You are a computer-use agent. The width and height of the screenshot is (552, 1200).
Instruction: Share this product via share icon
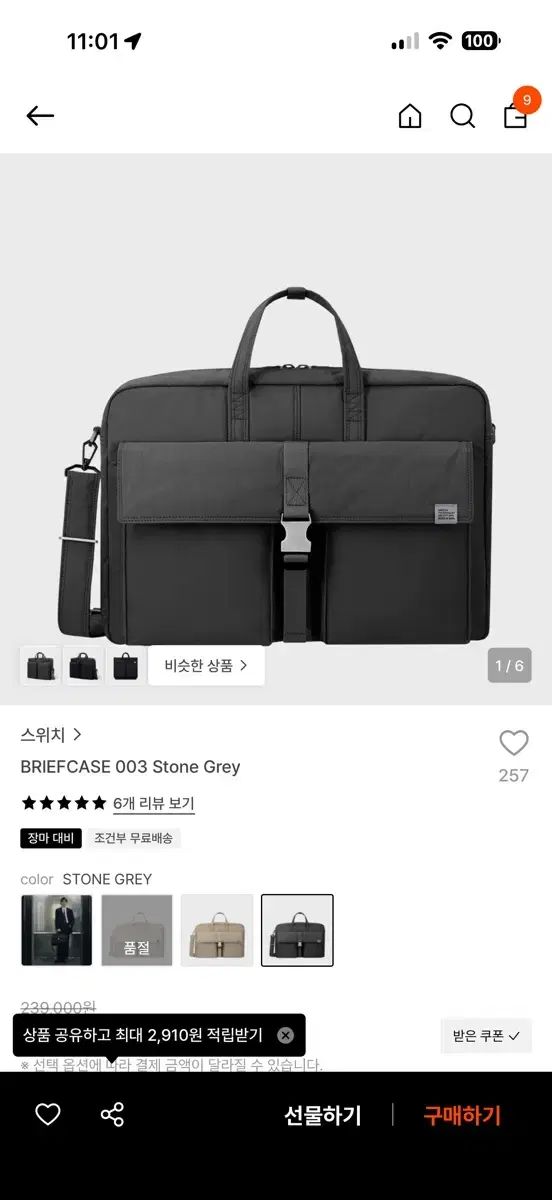click(112, 1115)
